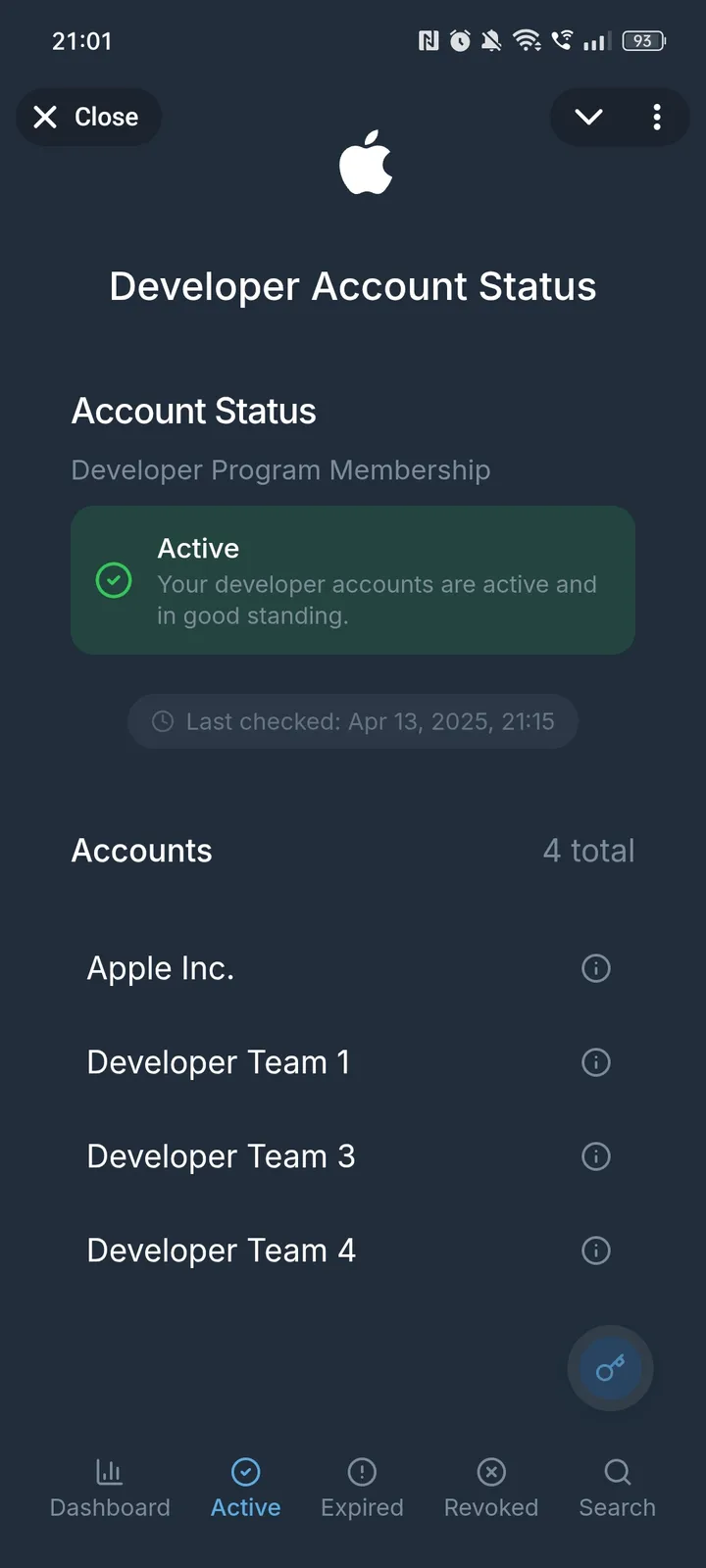Open Search from the bottom bar
This screenshot has width=706, height=1568.
[x=617, y=1472]
